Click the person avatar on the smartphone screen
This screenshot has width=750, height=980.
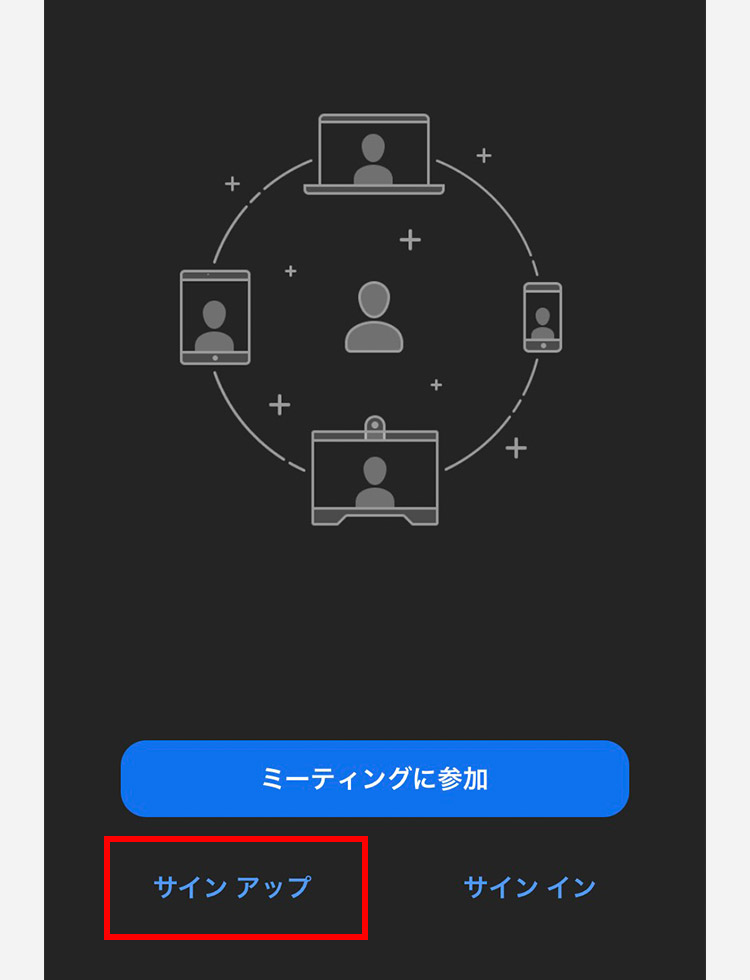(541, 320)
